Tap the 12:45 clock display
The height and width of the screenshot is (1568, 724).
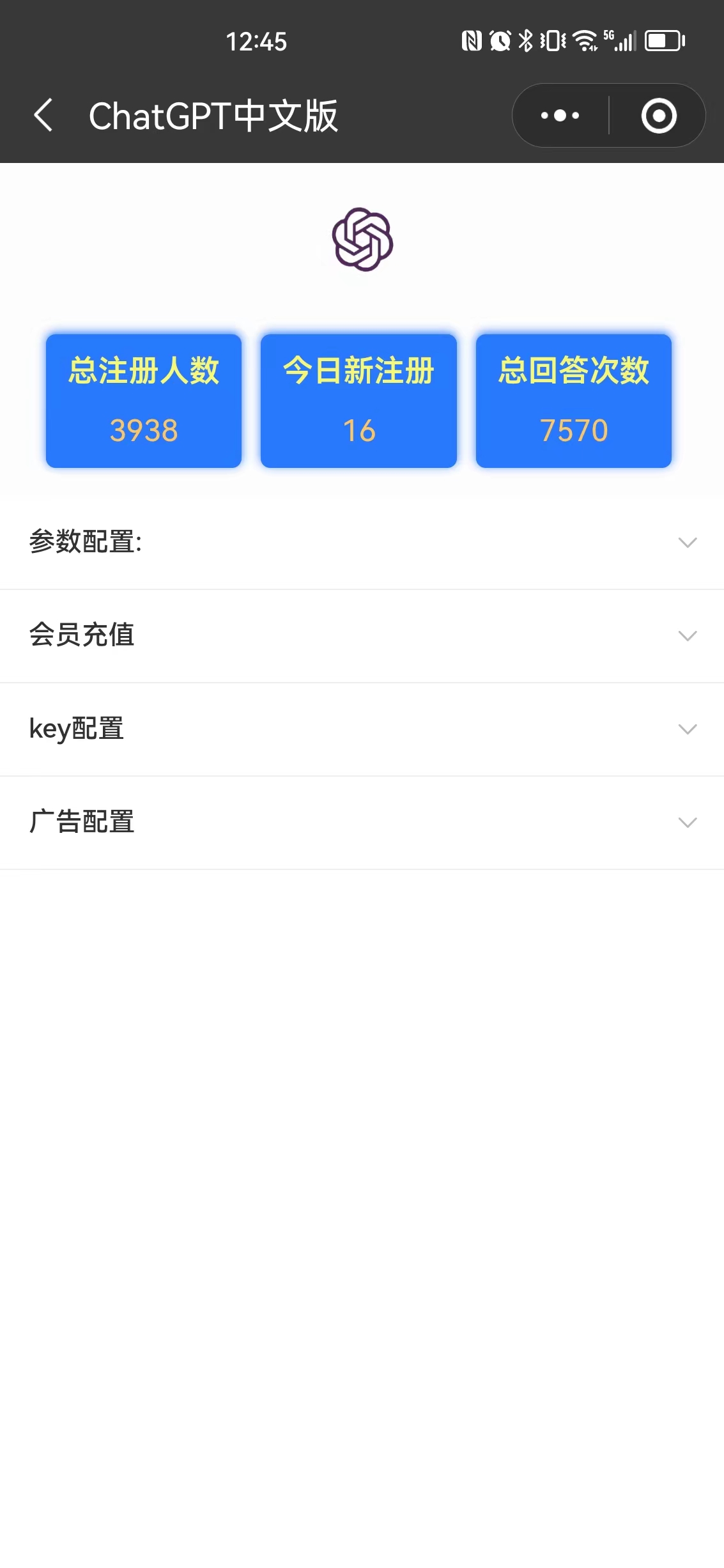coord(256,42)
